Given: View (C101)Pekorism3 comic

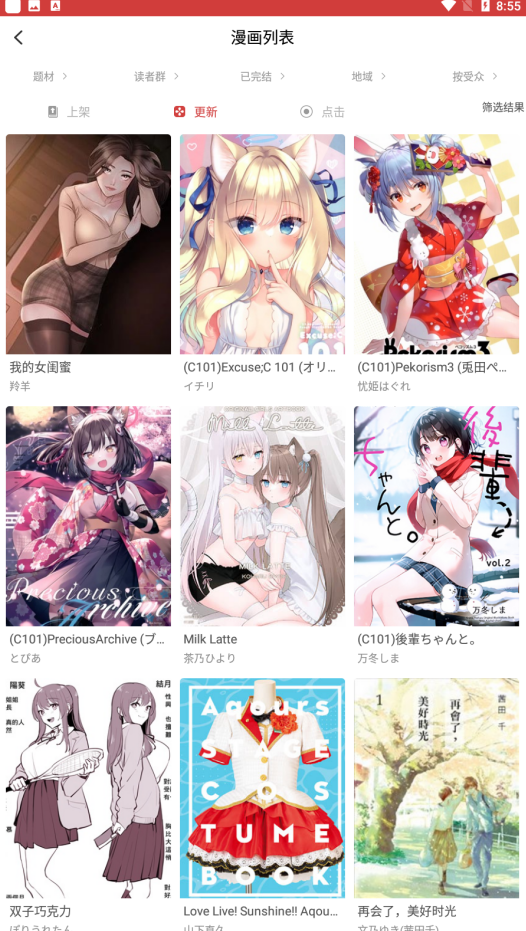Looking at the screenshot, I should (x=436, y=263).
